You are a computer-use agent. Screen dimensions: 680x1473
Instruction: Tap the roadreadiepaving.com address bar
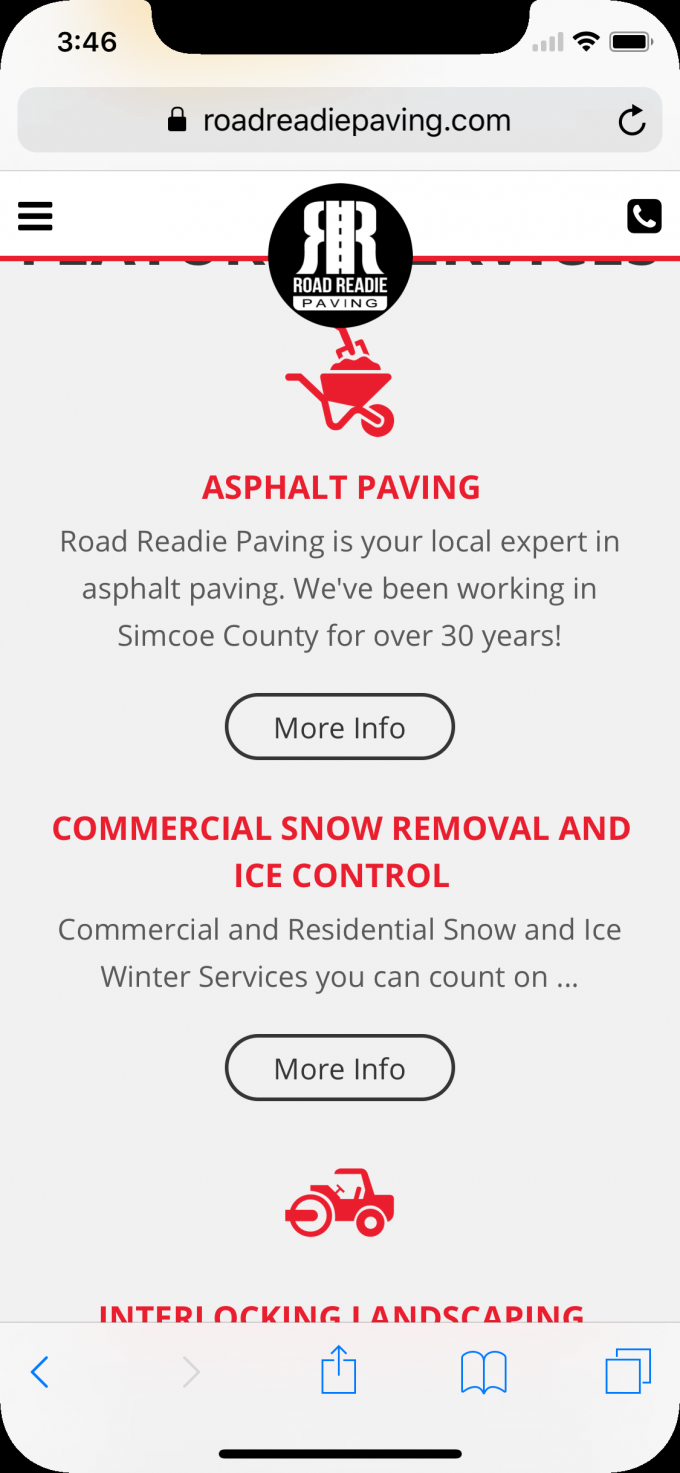pos(340,121)
